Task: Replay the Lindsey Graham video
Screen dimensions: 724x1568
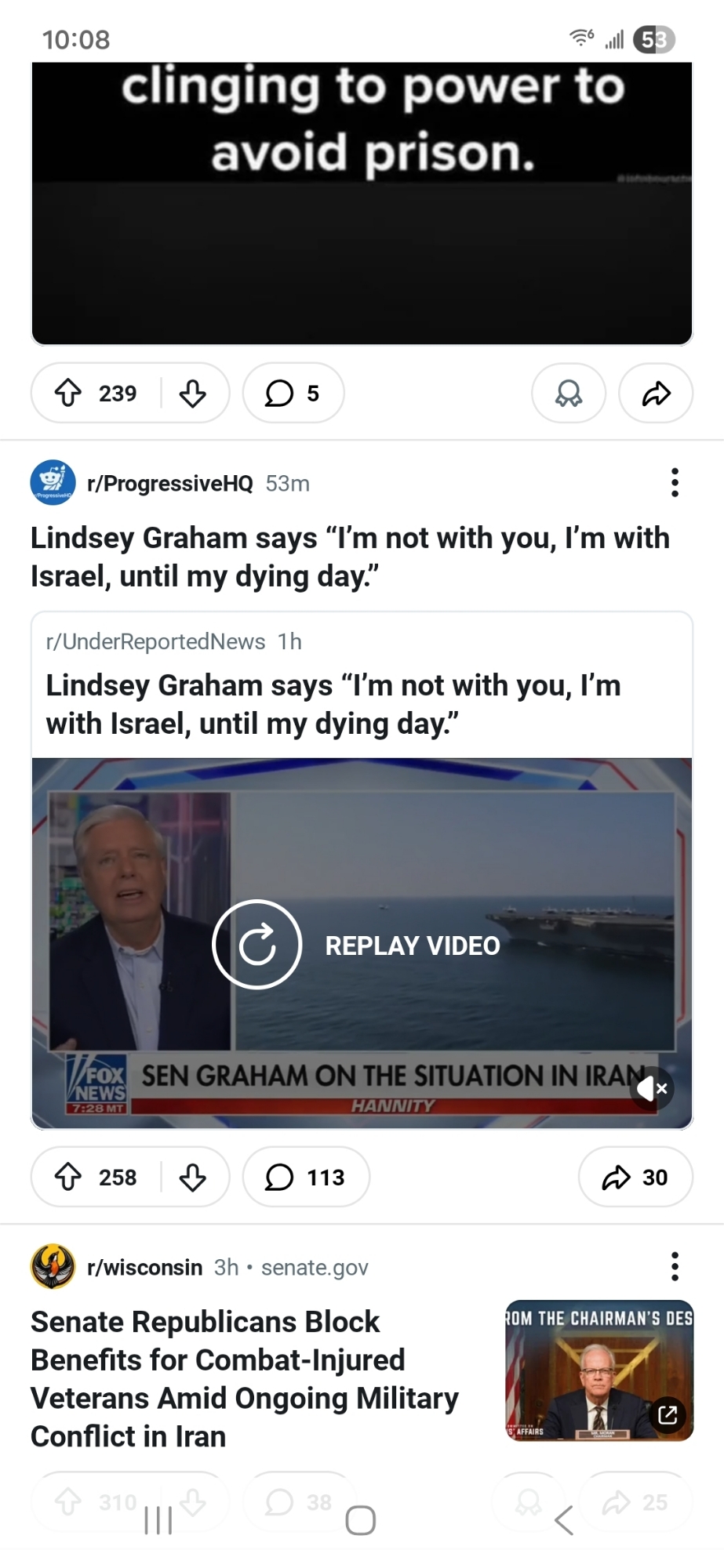Action: [257, 945]
